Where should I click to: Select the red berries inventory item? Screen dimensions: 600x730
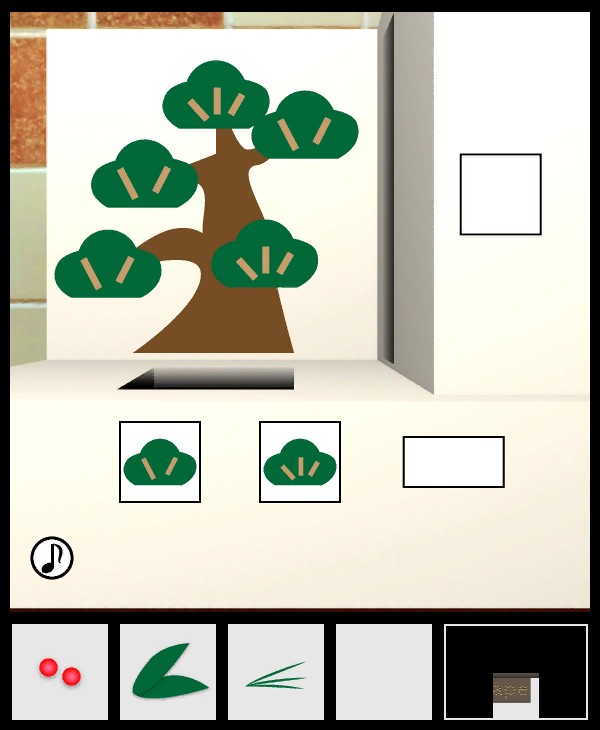tap(60, 672)
